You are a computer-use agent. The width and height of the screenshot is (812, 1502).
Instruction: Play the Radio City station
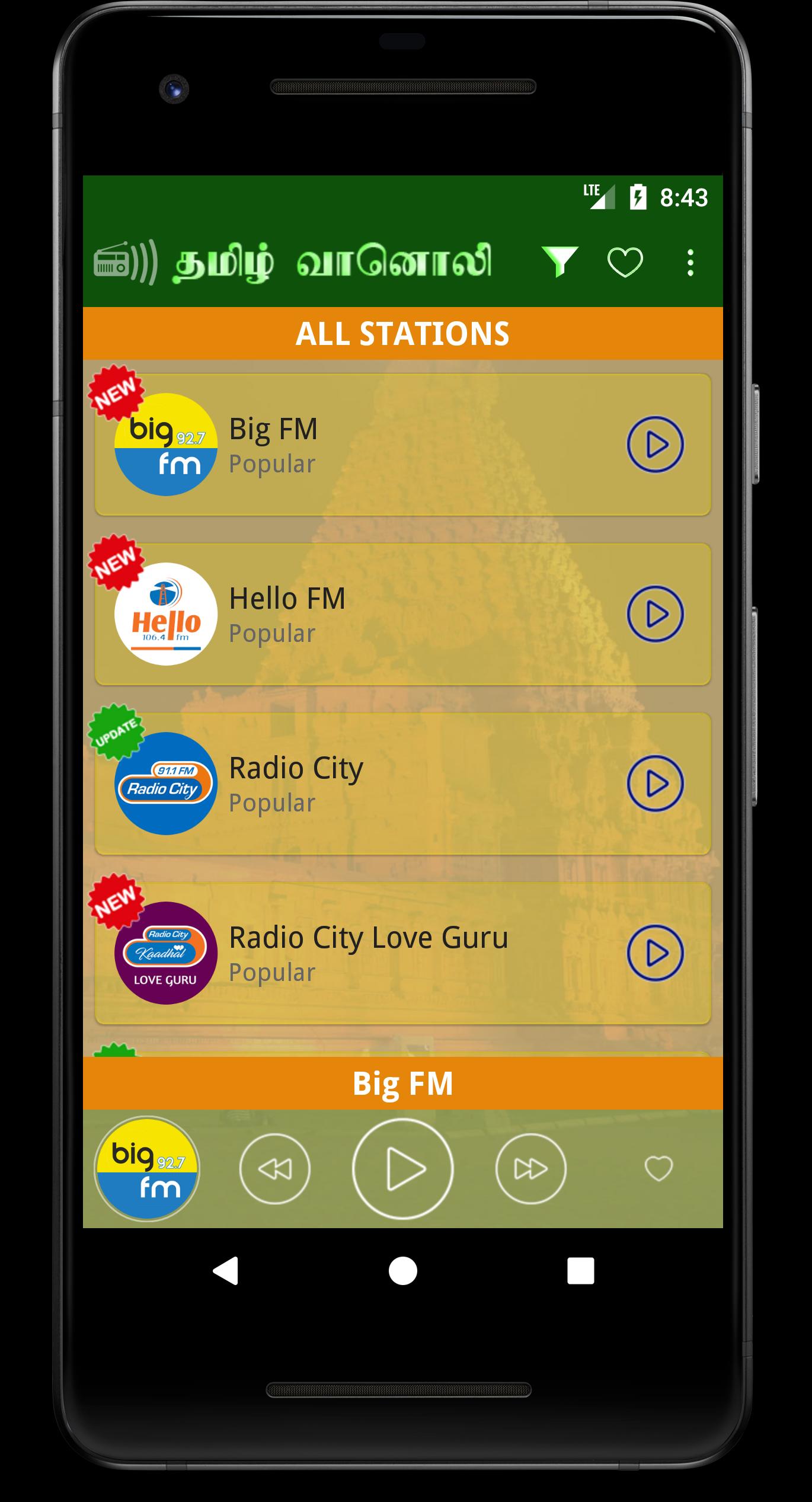coord(655,784)
